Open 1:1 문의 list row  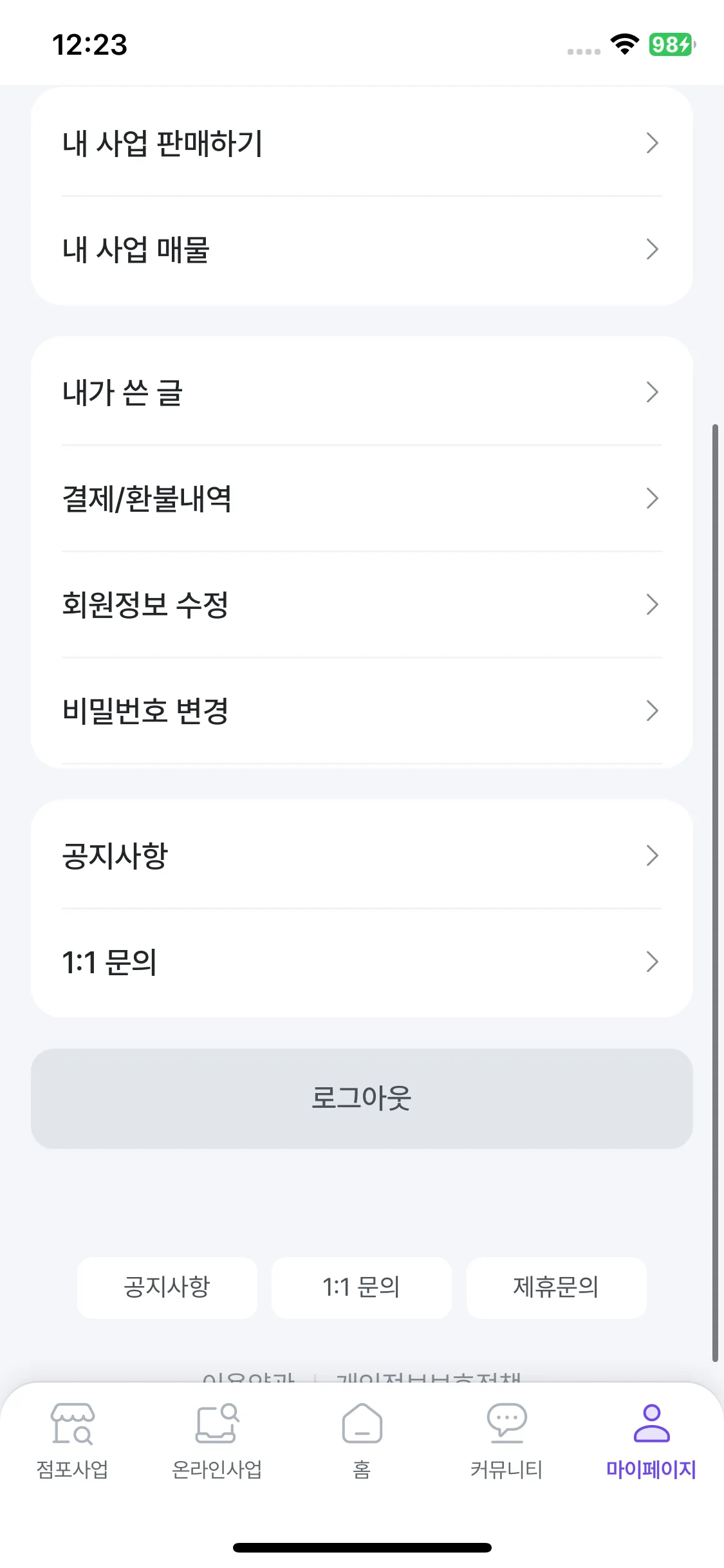pyautogui.click(x=361, y=962)
